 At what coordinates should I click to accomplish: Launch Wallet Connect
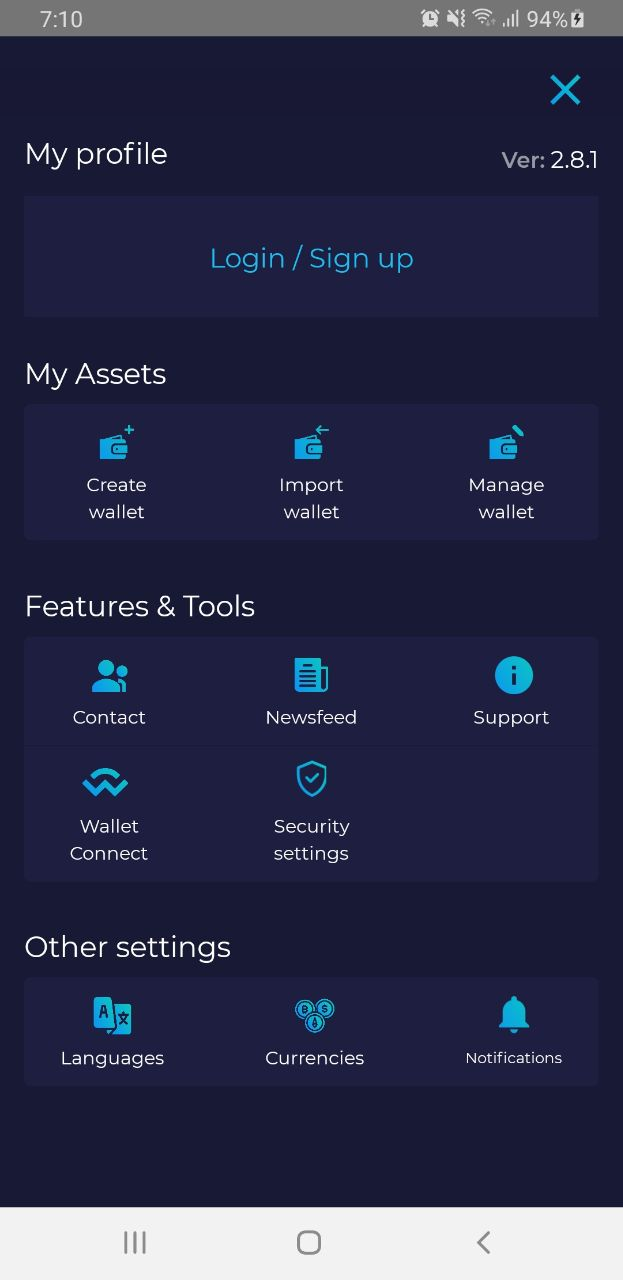108,813
